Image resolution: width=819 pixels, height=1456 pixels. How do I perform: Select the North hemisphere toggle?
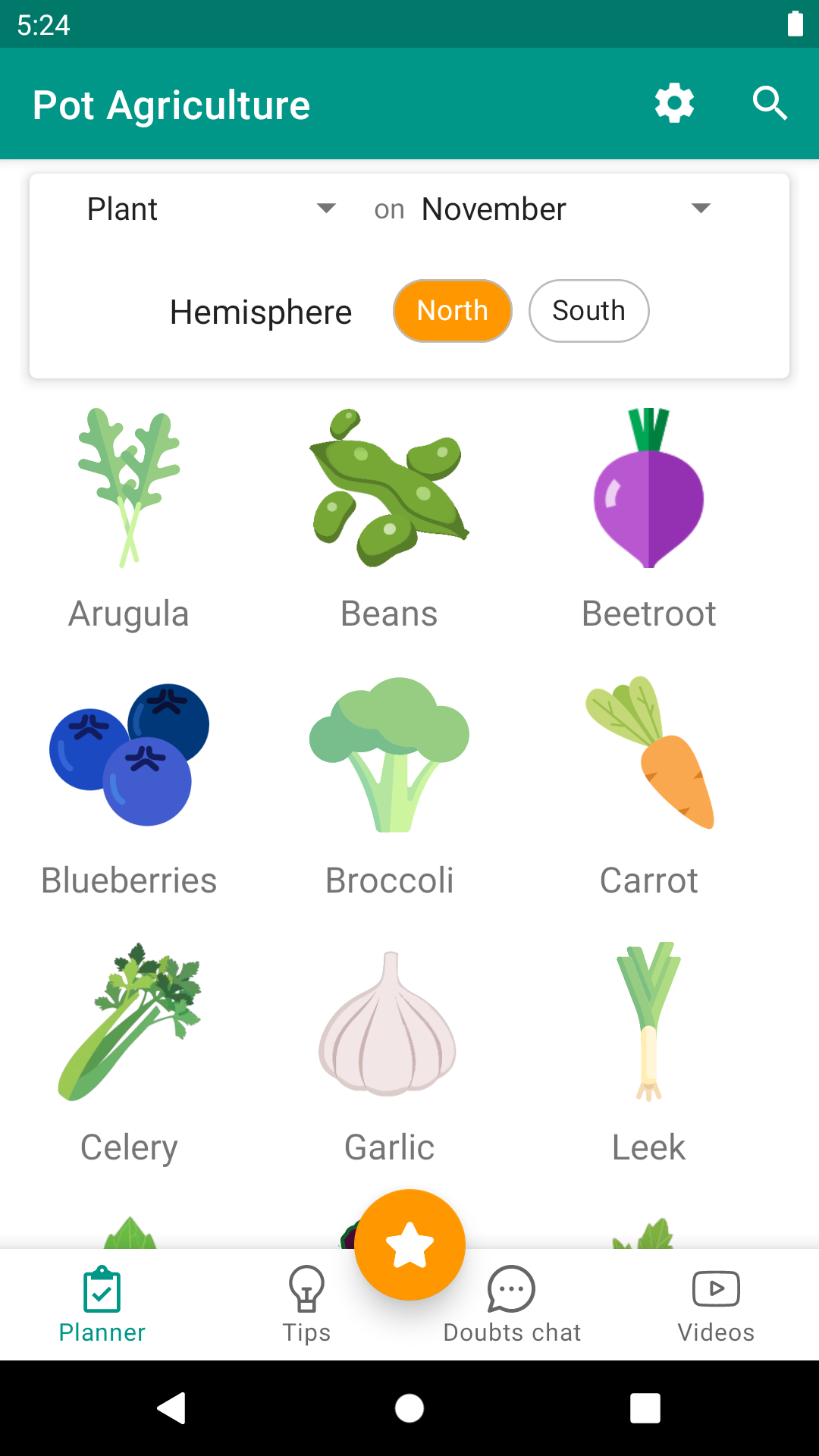point(452,310)
